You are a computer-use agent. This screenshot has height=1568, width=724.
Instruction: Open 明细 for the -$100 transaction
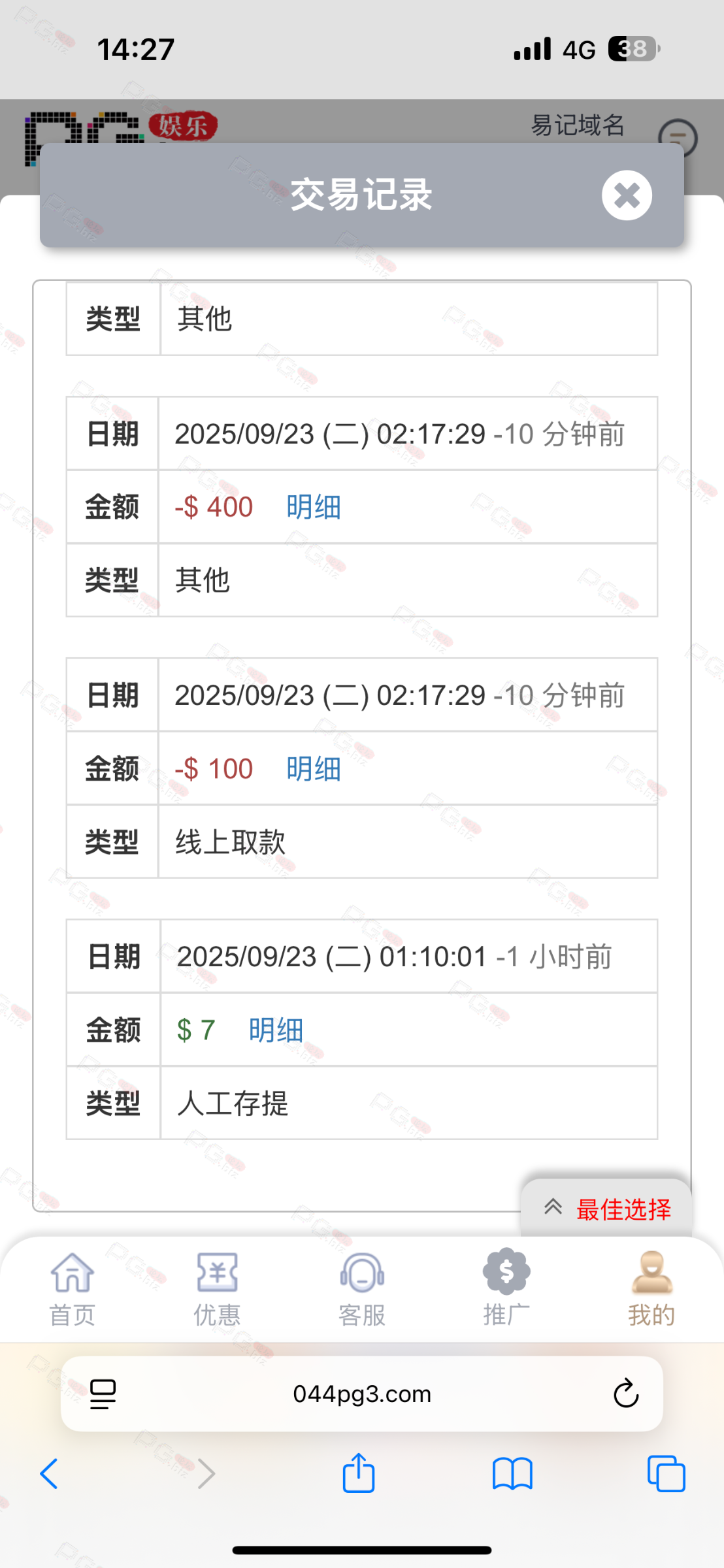(x=314, y=768)
